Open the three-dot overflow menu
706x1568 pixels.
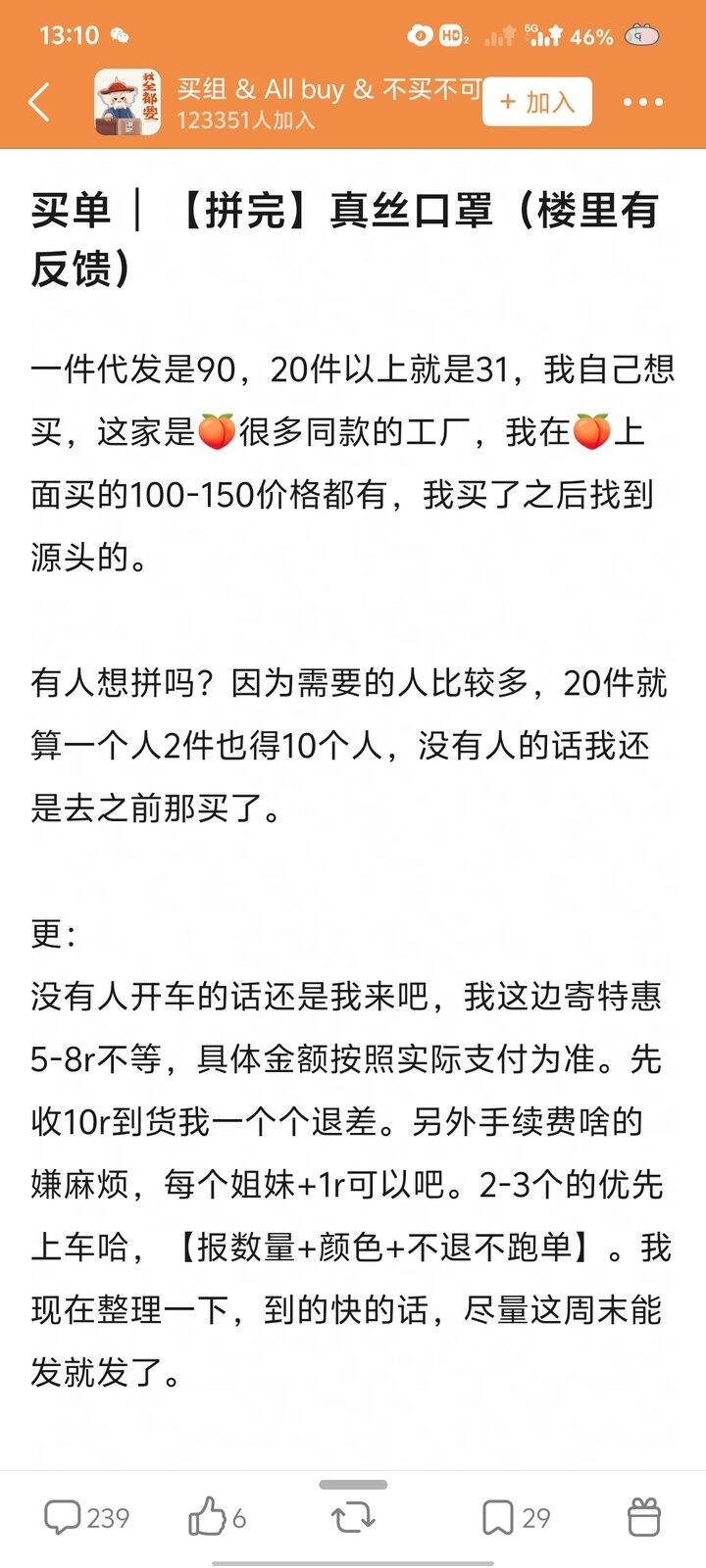(x=643, y=102)
